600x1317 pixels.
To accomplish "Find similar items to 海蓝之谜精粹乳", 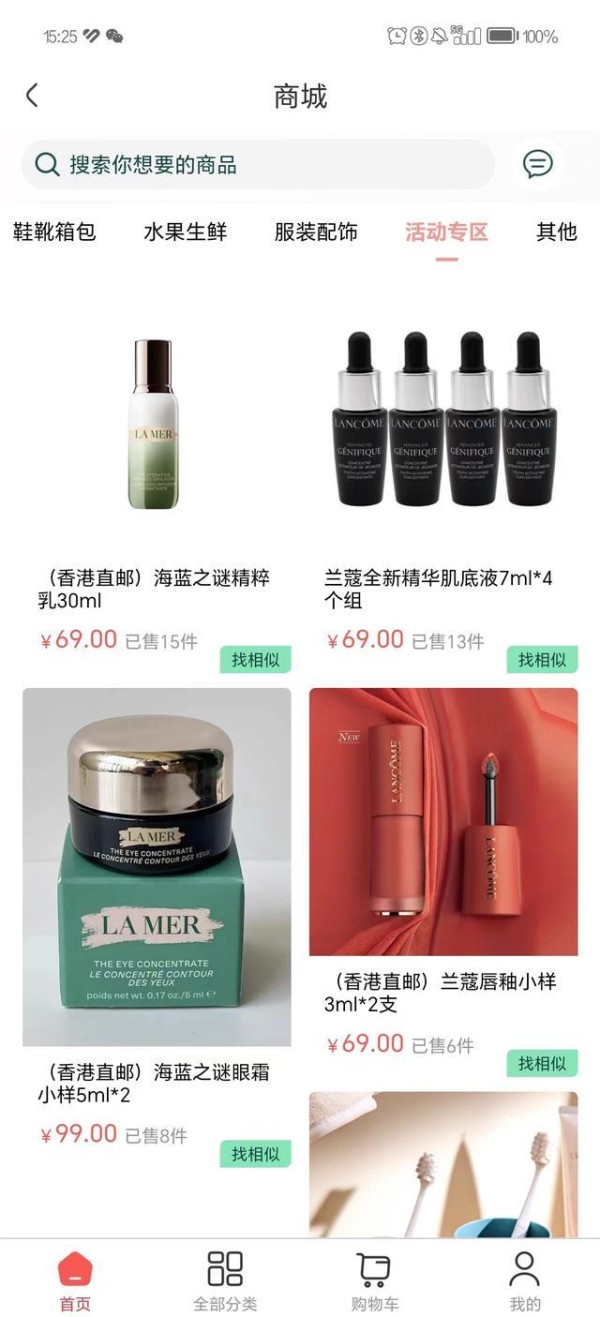I will pyautogui.click(x=255, y=660).
